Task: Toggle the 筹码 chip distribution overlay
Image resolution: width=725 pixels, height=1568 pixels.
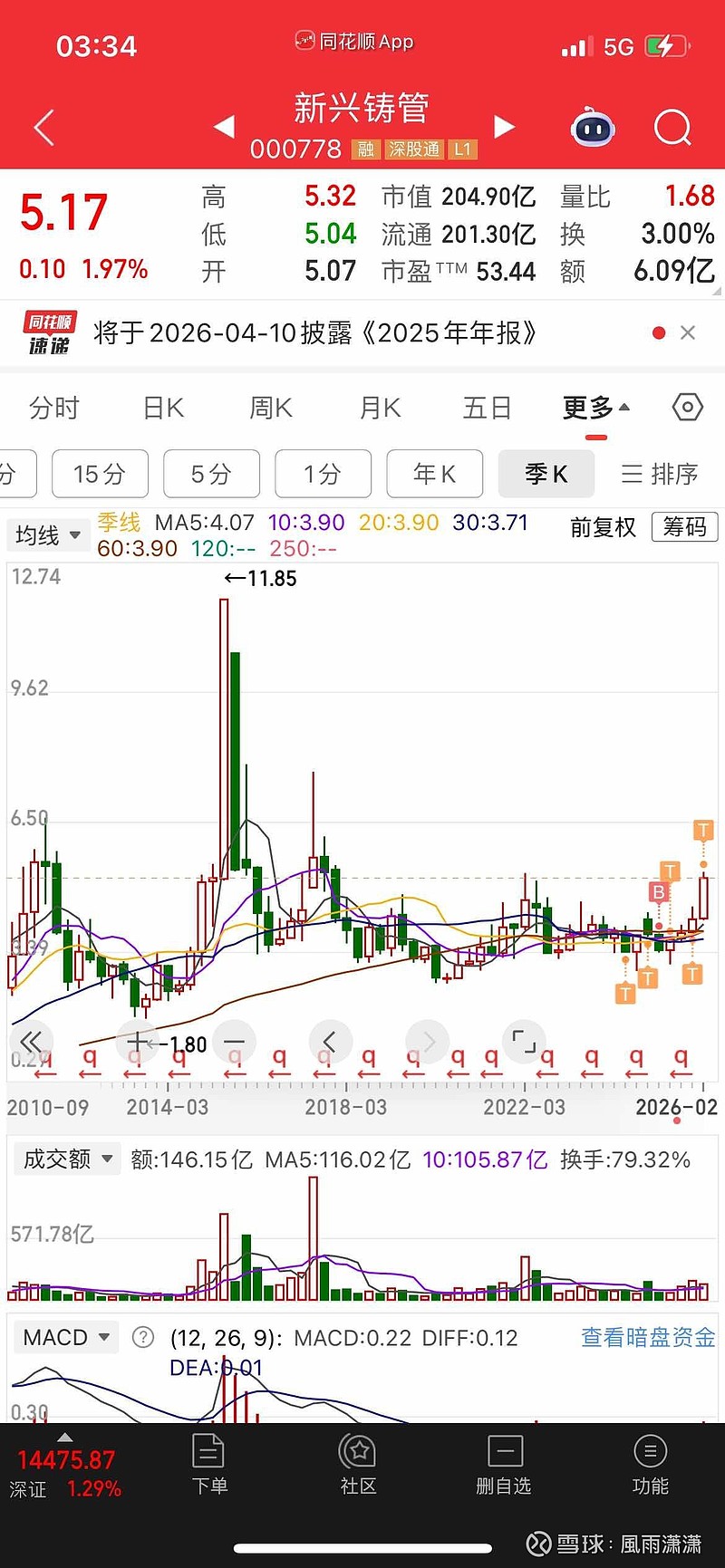Action: (684, 528)
